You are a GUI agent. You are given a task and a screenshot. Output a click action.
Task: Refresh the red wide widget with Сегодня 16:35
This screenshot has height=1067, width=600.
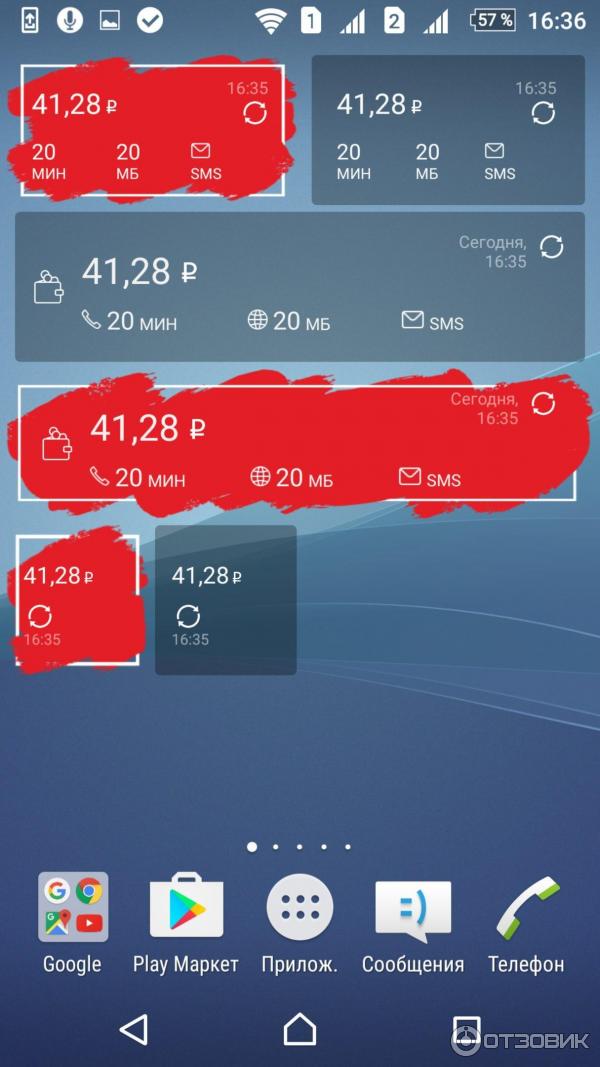click(x=543, y=403)
